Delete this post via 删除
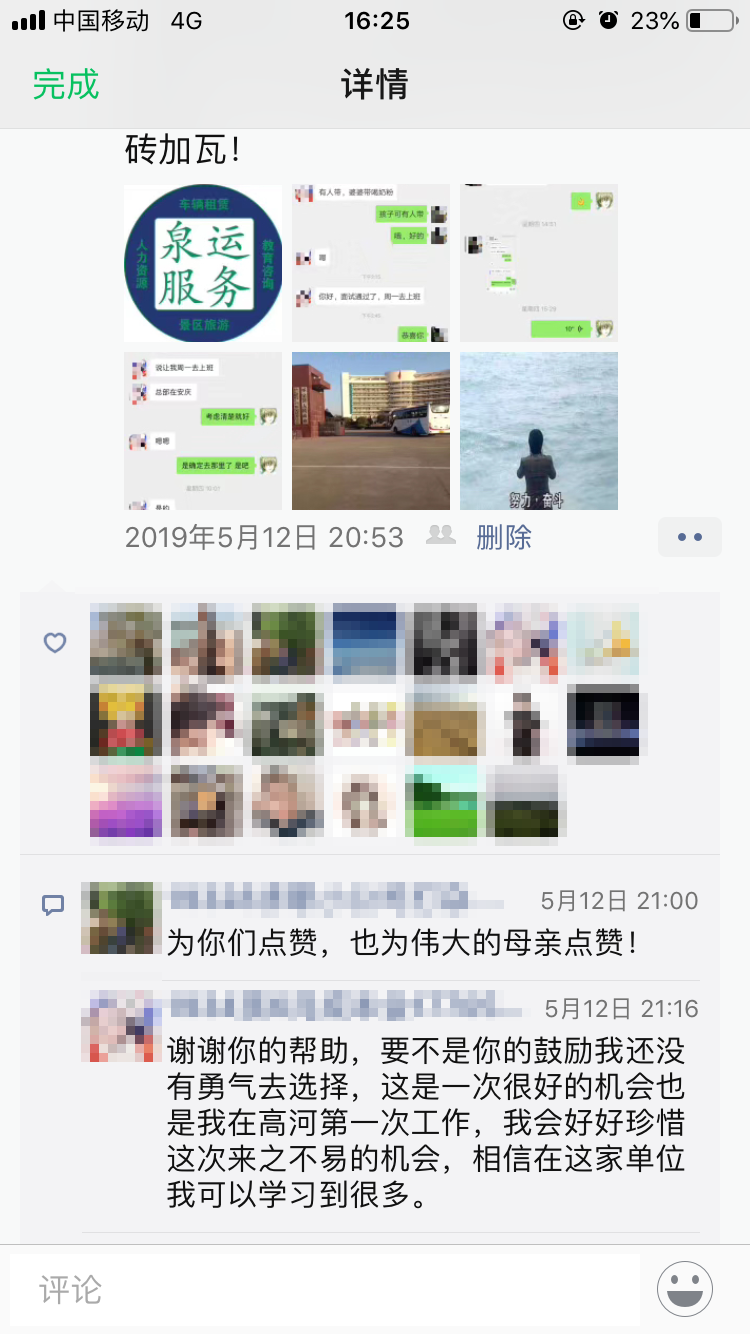This screenshot has width=750, height=1334. pyautogui.click(x=504, y=538)
